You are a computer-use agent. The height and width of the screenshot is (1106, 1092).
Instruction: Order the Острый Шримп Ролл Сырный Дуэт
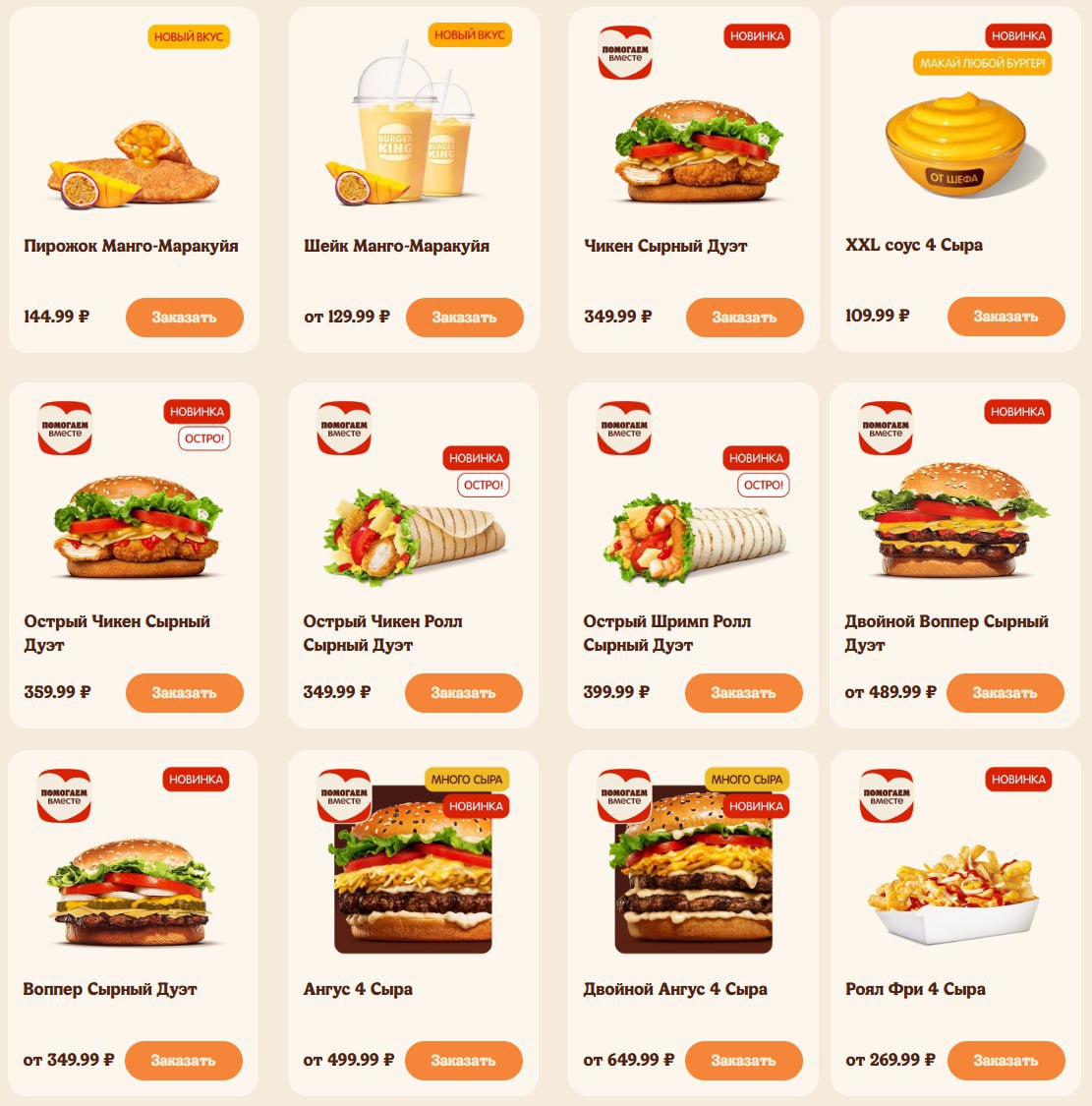pos(743,693)
